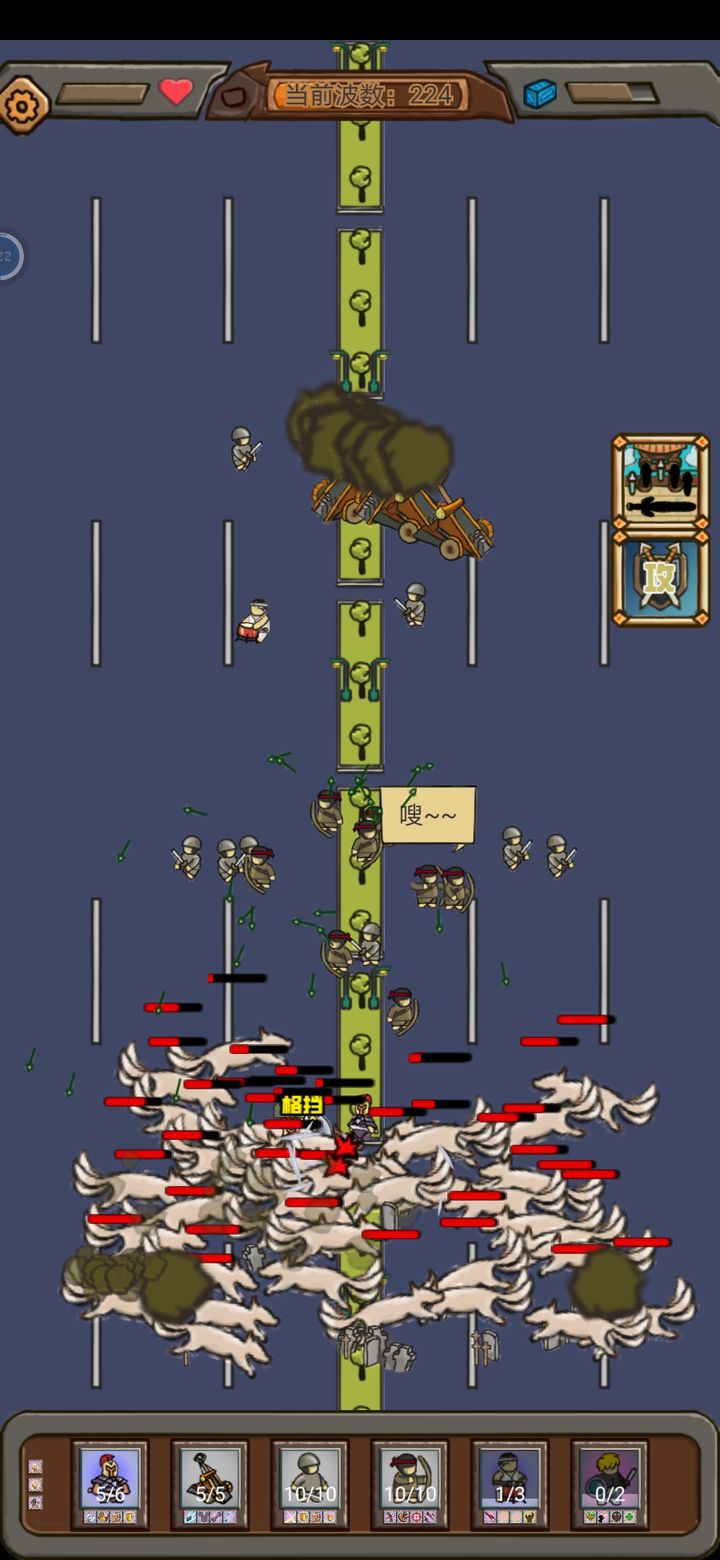Open the floating bubble labeled 22
Image resolution: width=720 pixels, height=1560 pixels.
pos(8,257)
